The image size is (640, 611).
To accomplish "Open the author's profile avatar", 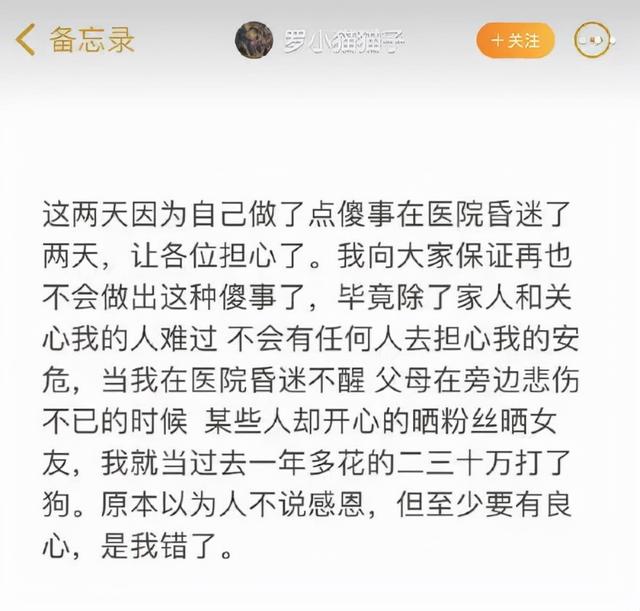I will 254,41.
